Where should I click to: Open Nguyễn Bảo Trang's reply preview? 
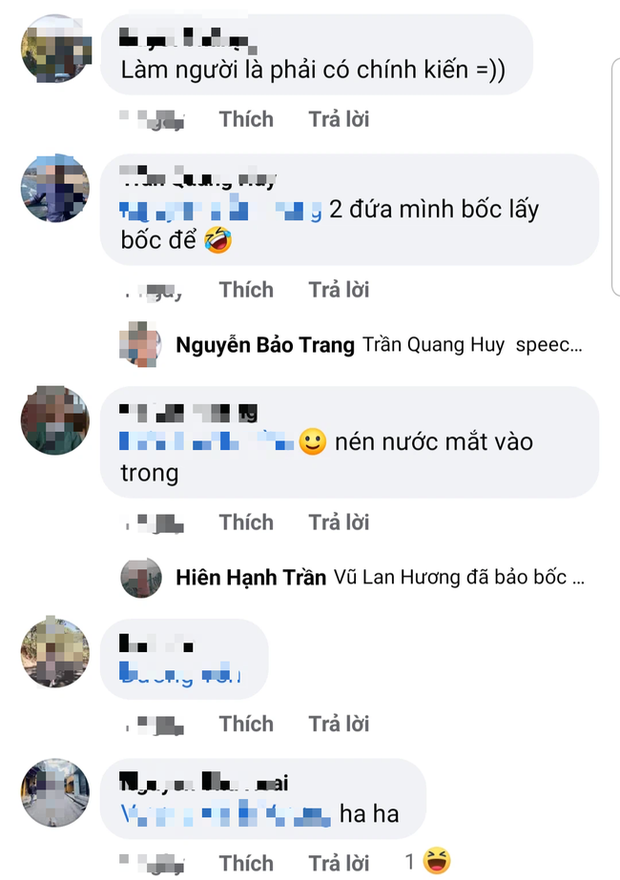378,345
